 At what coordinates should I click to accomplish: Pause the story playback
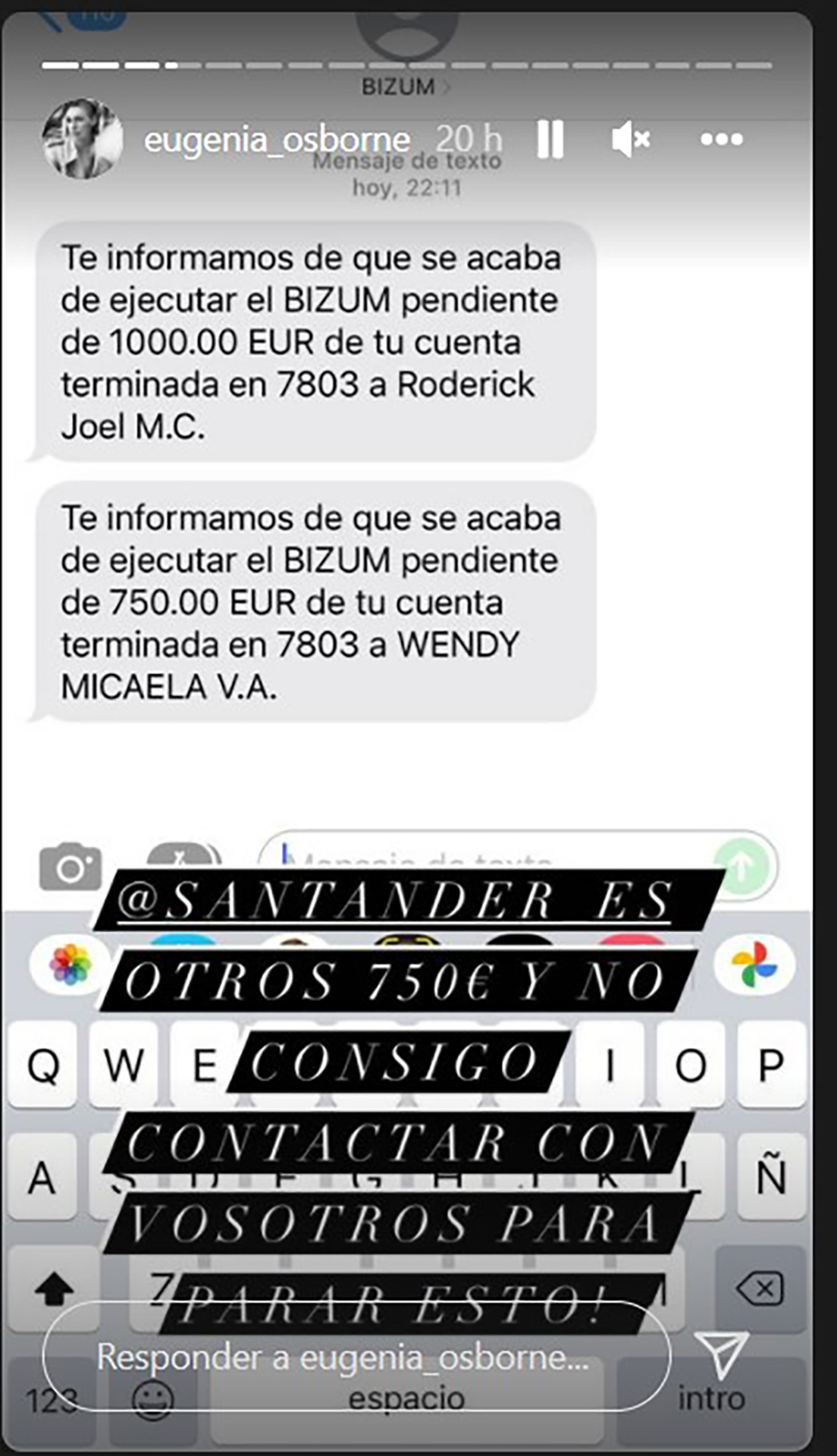(550, 139)
